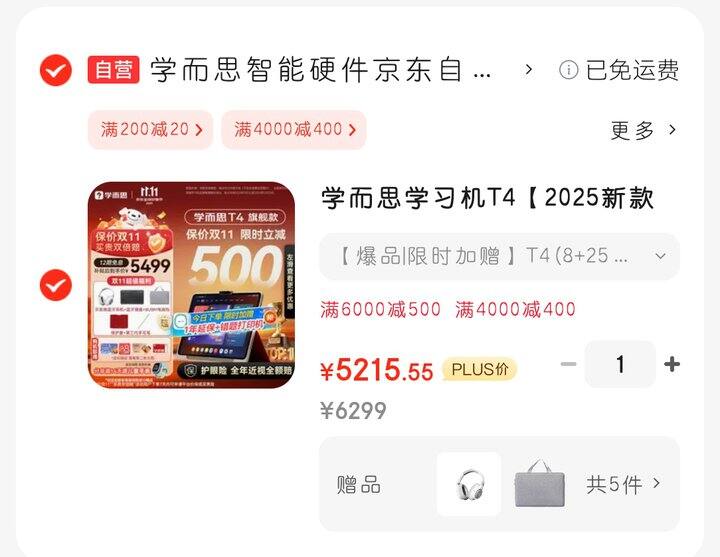Image resolution: width=720 pixels, height=557 pixels.
Task: Open the 学而思学习机T4 product title
Action: coord(487,198)
